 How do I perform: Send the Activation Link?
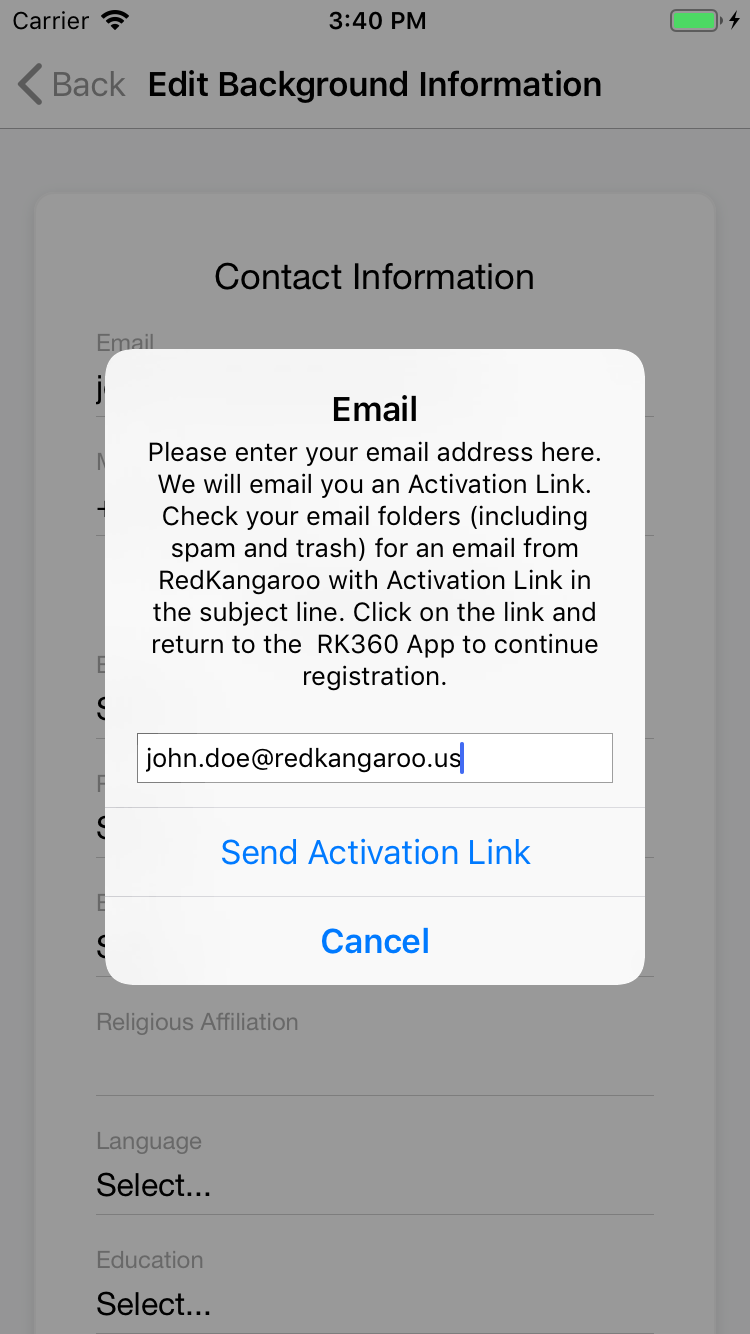pyautogui.click(x=375, y=852)
